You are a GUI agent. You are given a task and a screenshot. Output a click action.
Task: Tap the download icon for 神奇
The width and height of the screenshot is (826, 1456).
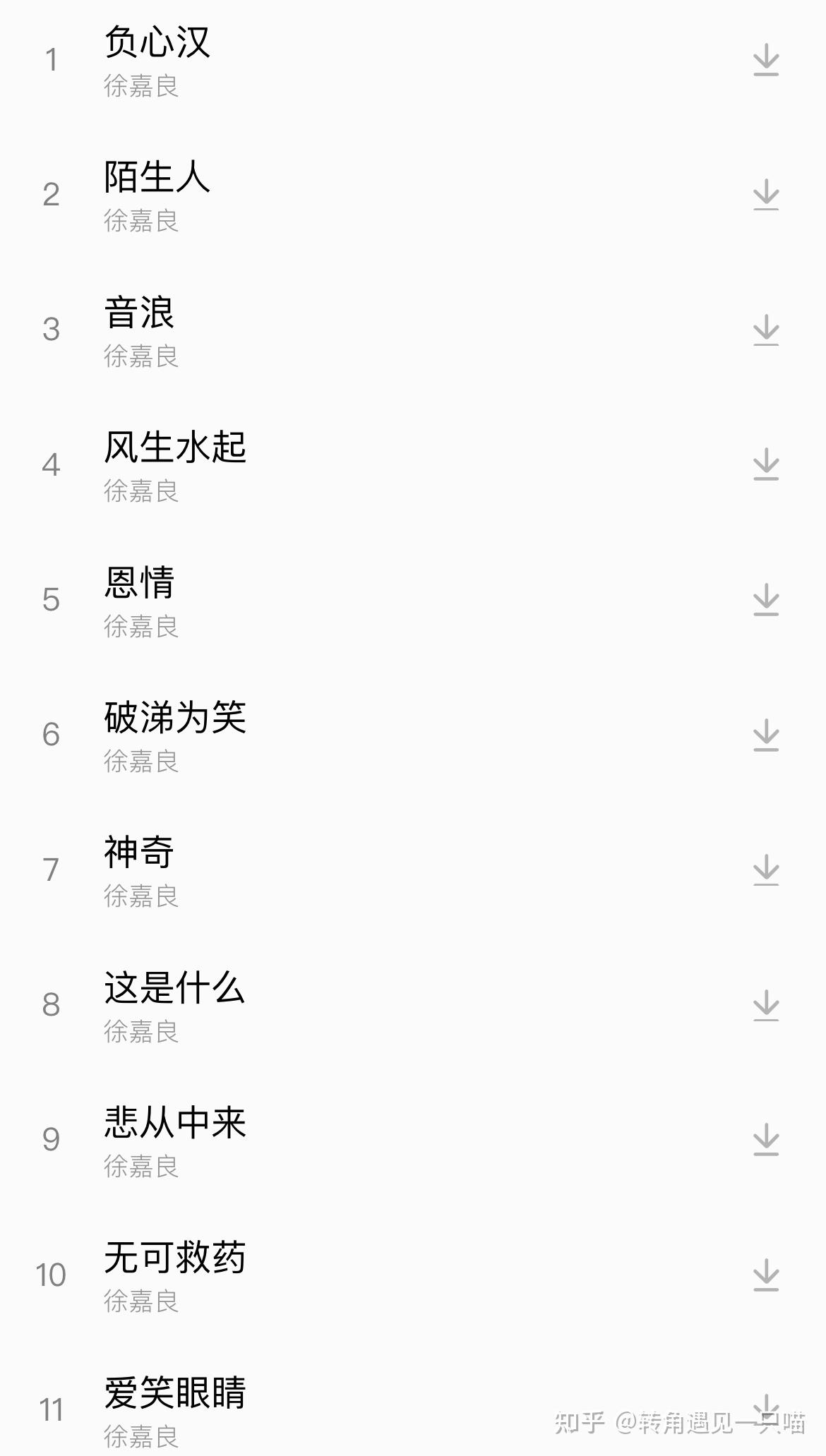click(765, 870)
